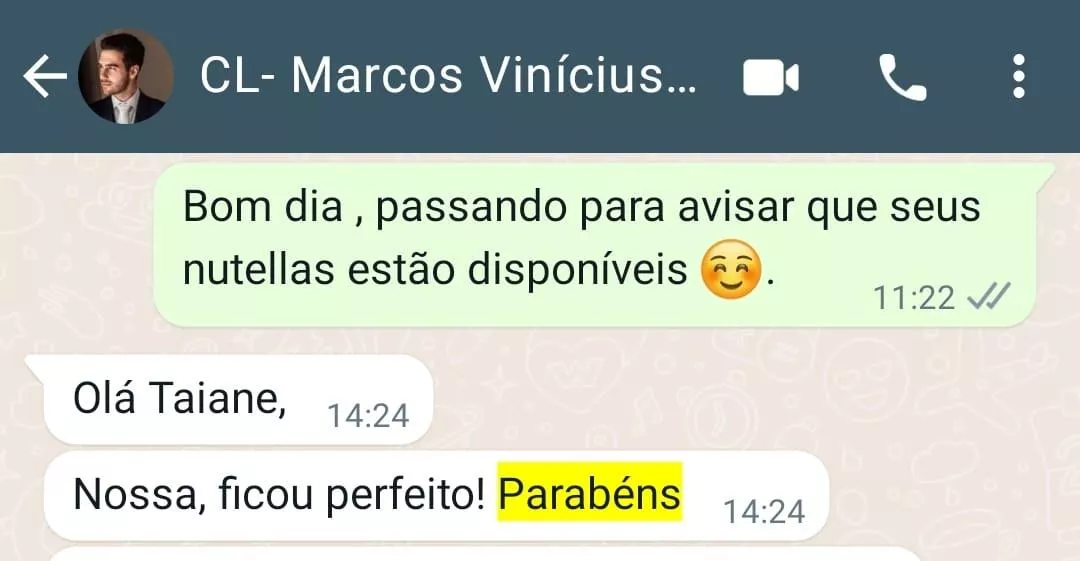Start a video call with Marcos Vinícius
Viewport: 1080px width, 561px height.
771,77
